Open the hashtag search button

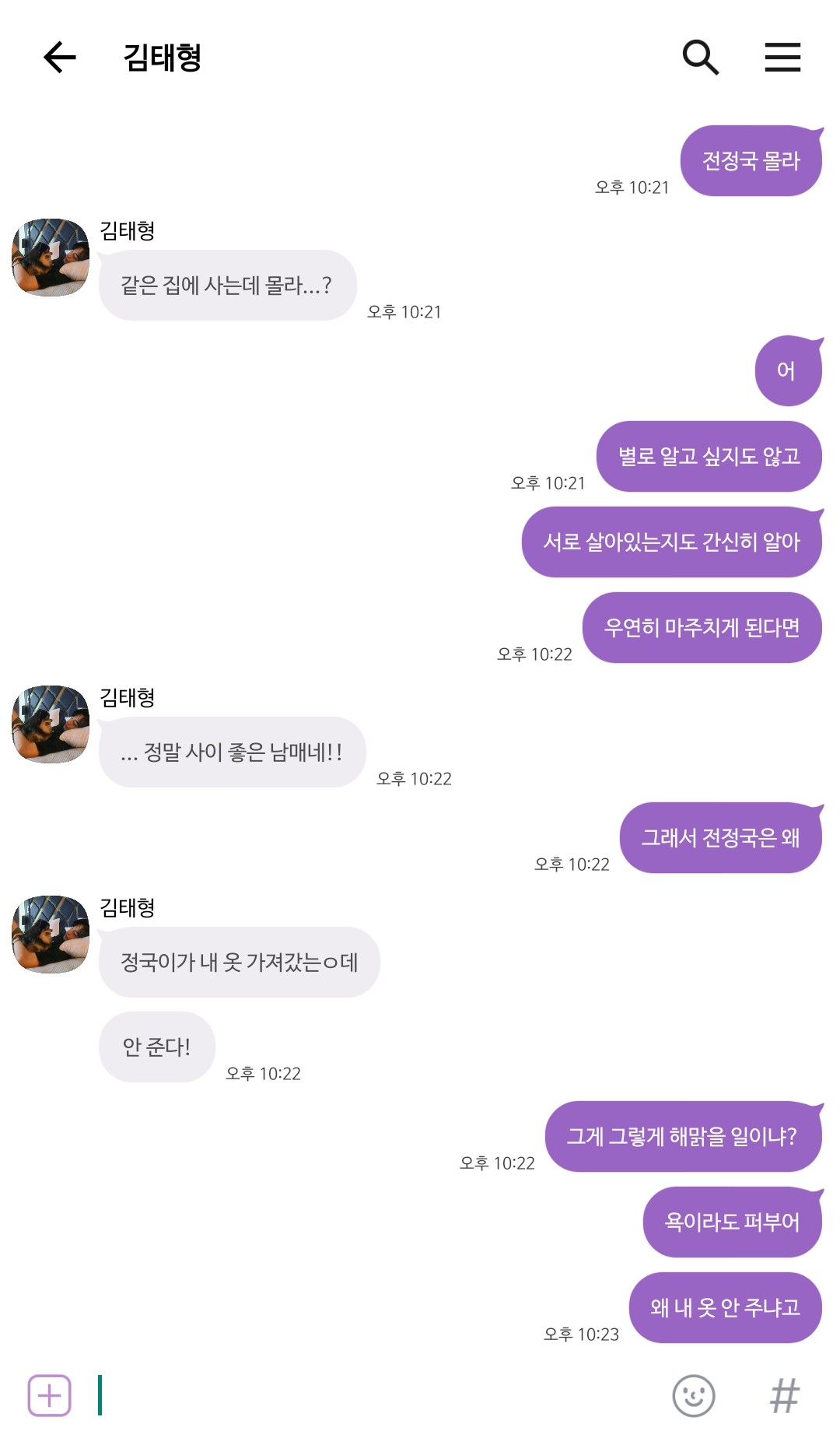(784, 1395)
